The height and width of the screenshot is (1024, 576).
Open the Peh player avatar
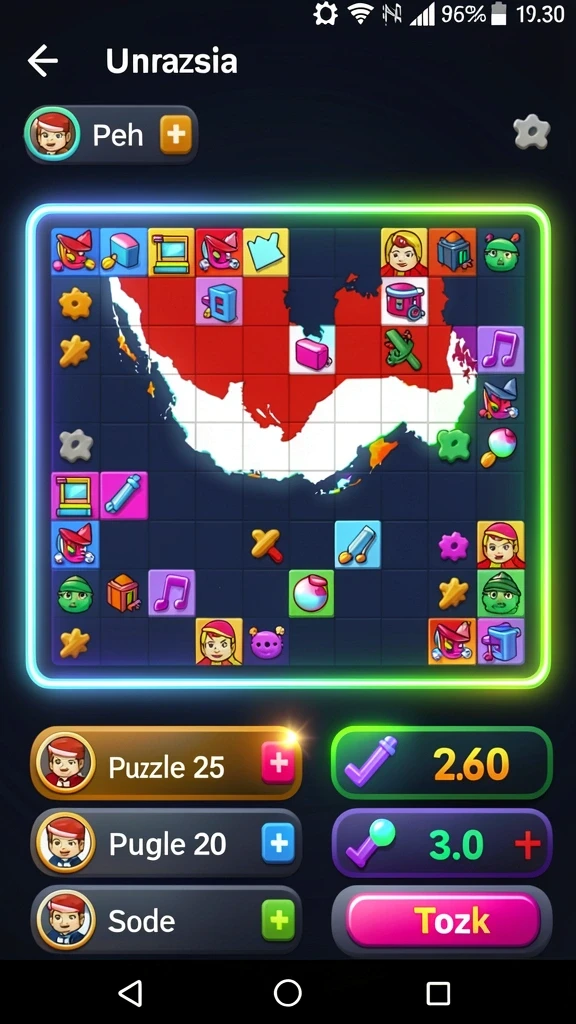pos(52,135)
